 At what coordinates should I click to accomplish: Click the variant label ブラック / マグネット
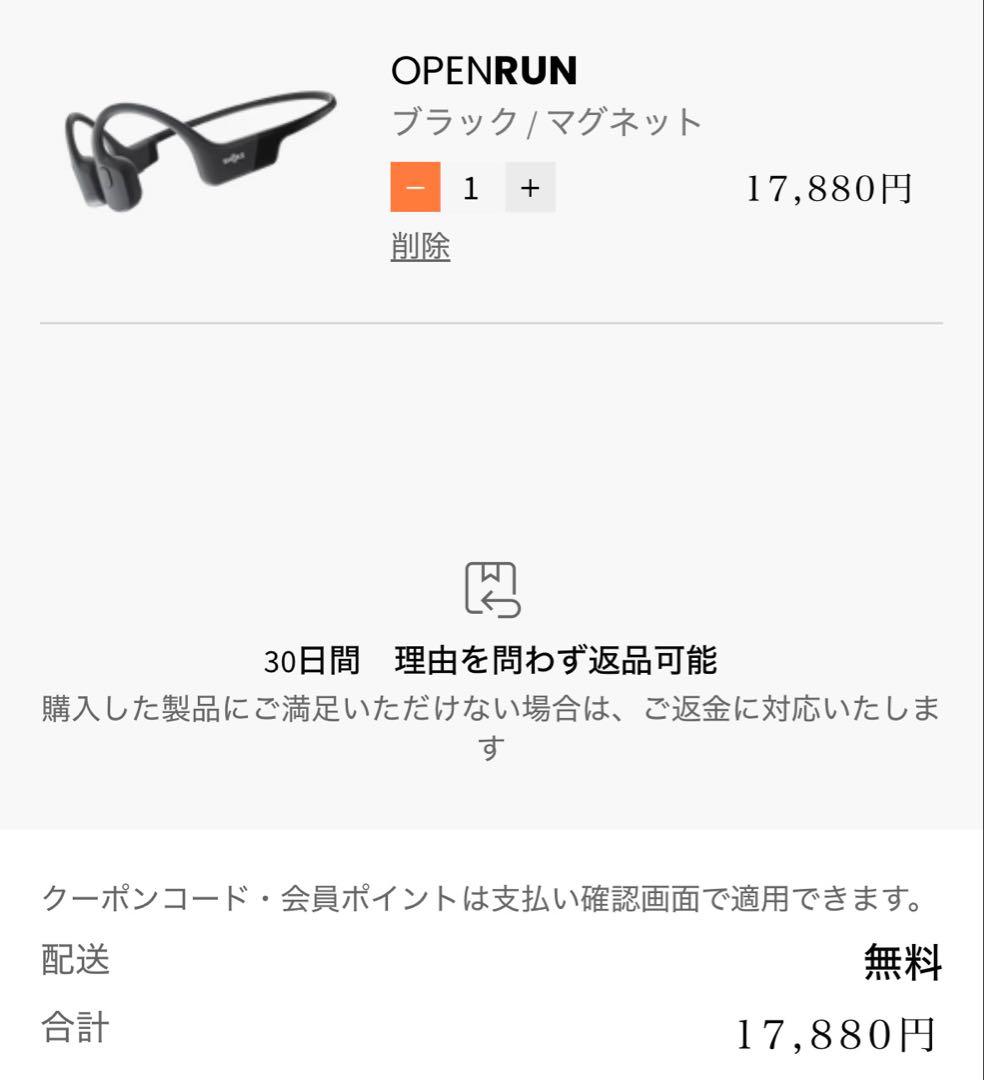pos(548,122)
